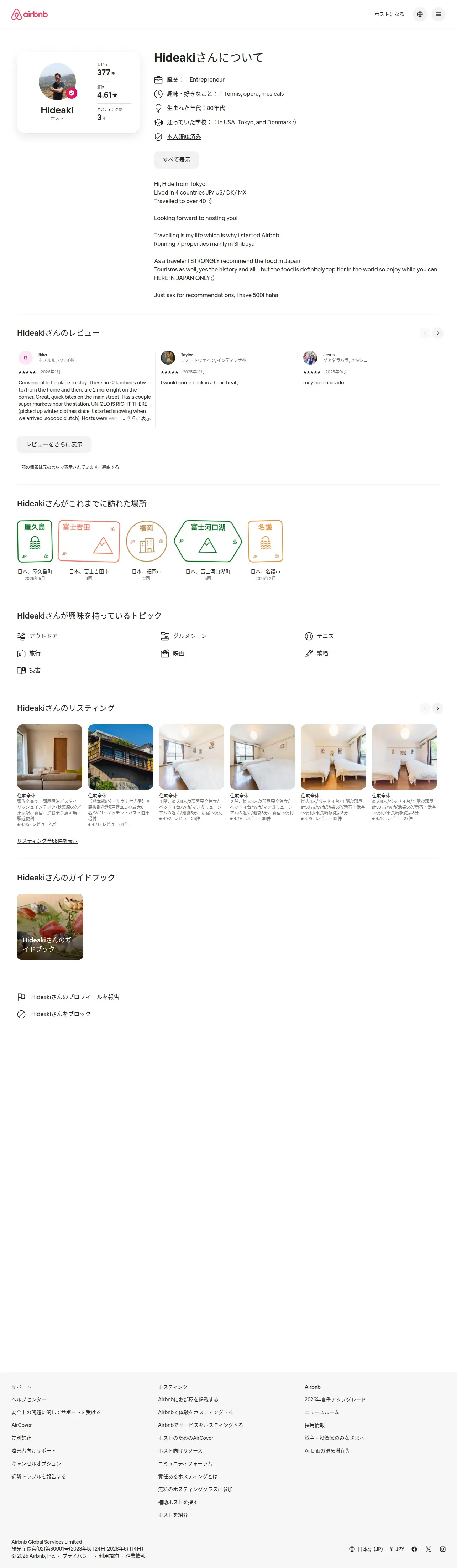The width and height of the screenshot is (457, 1568).
Task: Open ヘルプセンター in the footer
Action: (28, 1399)
